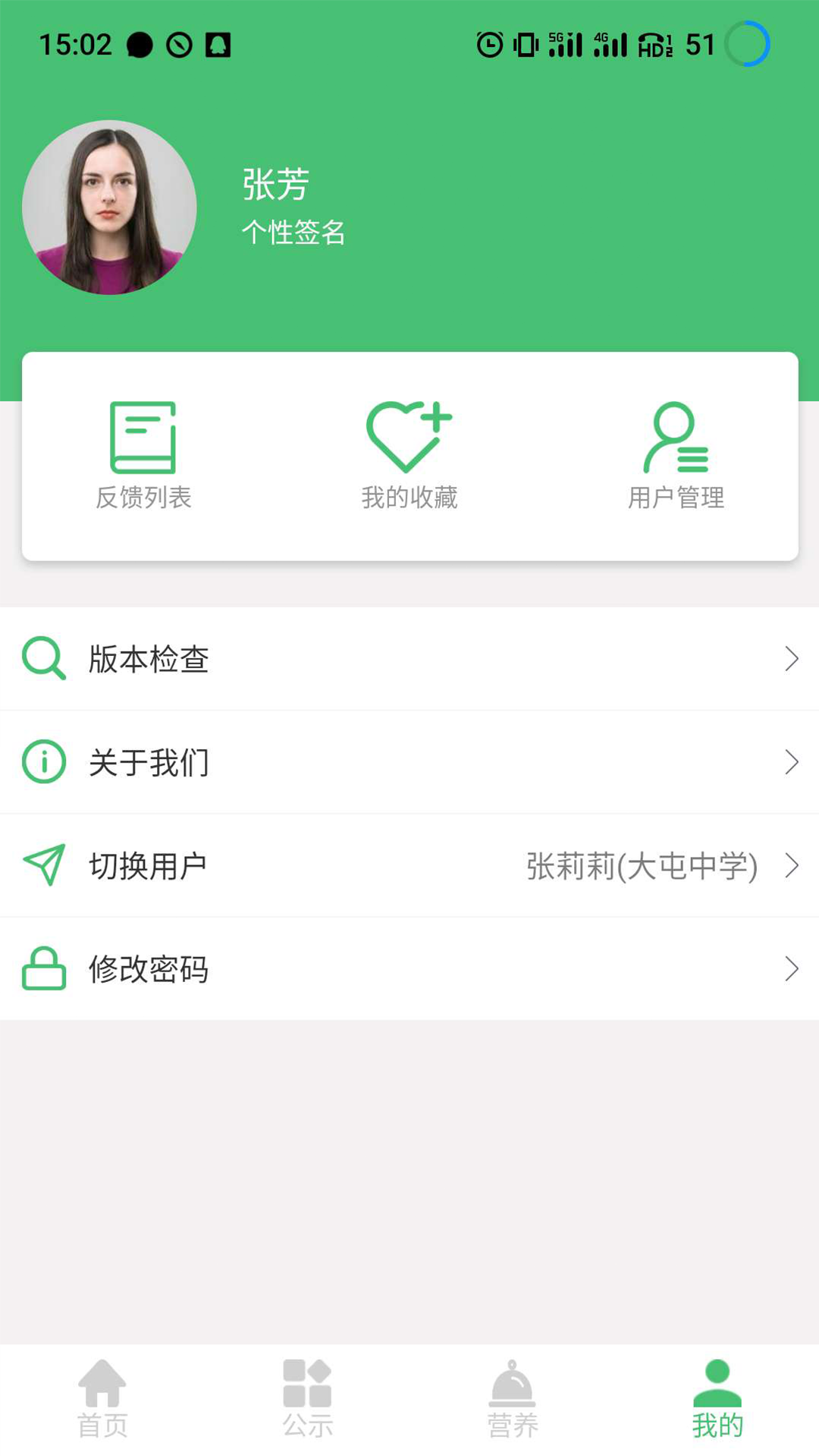Switch to the 公示 tab
The height and width of the screenshot is (1456, 819).
tap(307, 1403)
